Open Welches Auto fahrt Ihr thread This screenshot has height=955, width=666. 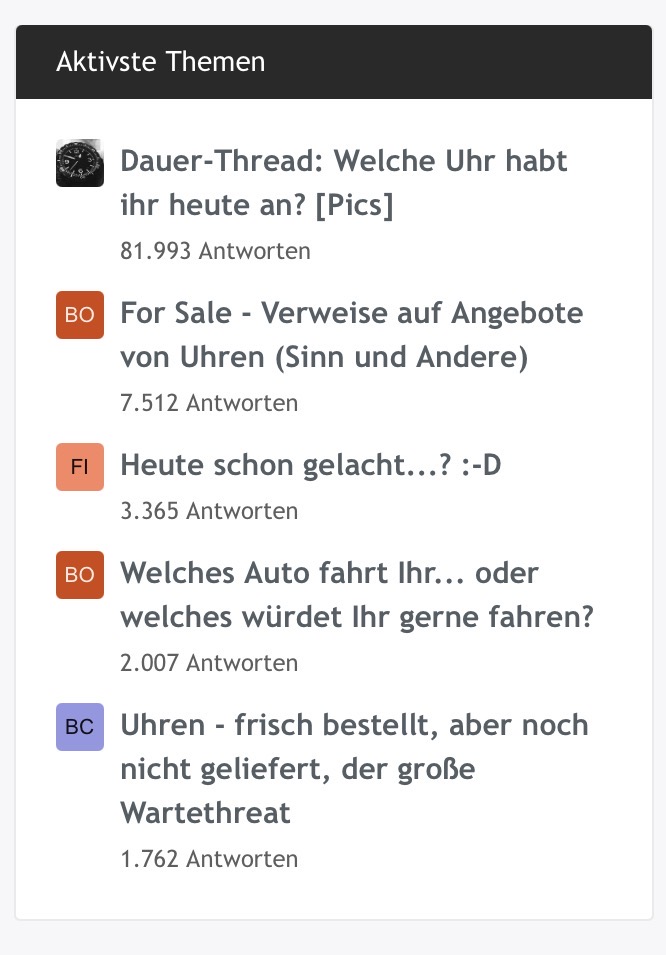[x=356, y=595]
